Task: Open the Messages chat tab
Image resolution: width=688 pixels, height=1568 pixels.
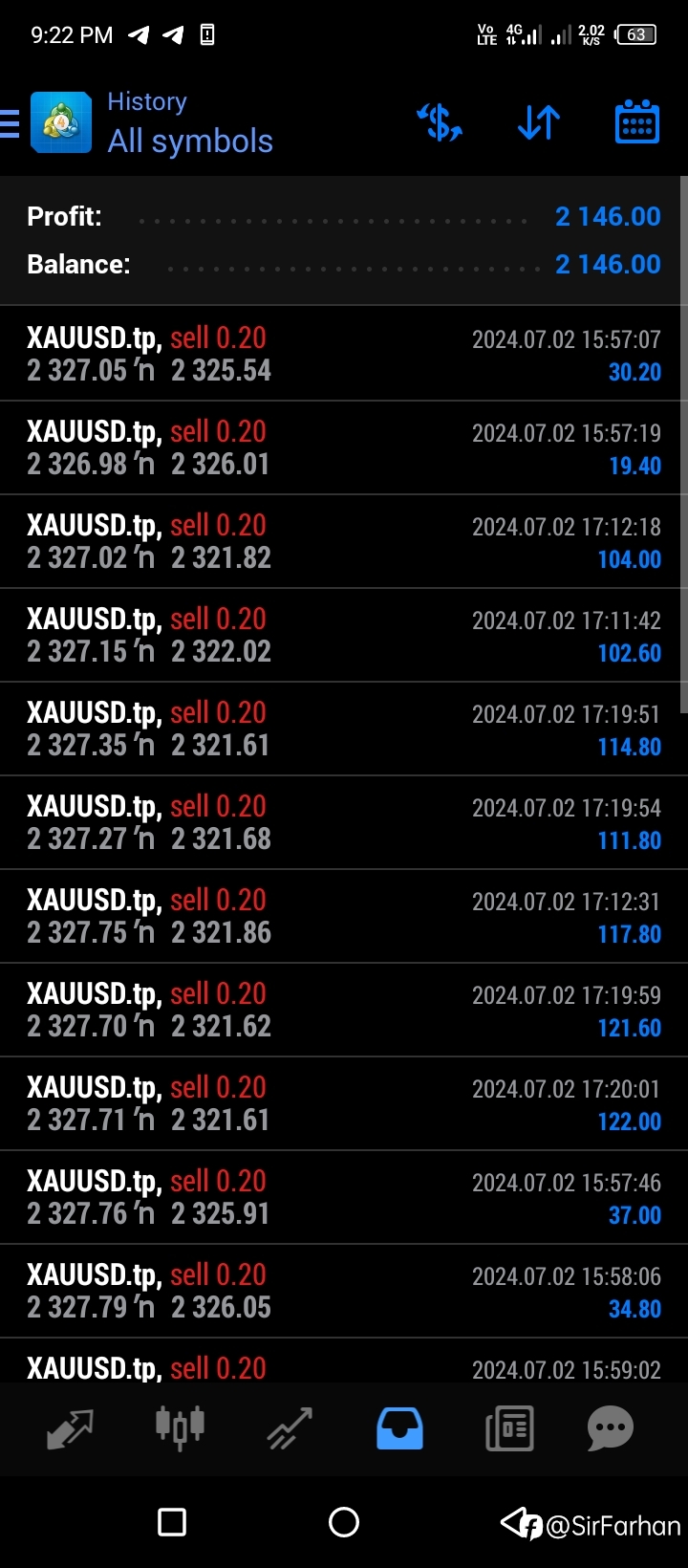Action: (611, 1428)
